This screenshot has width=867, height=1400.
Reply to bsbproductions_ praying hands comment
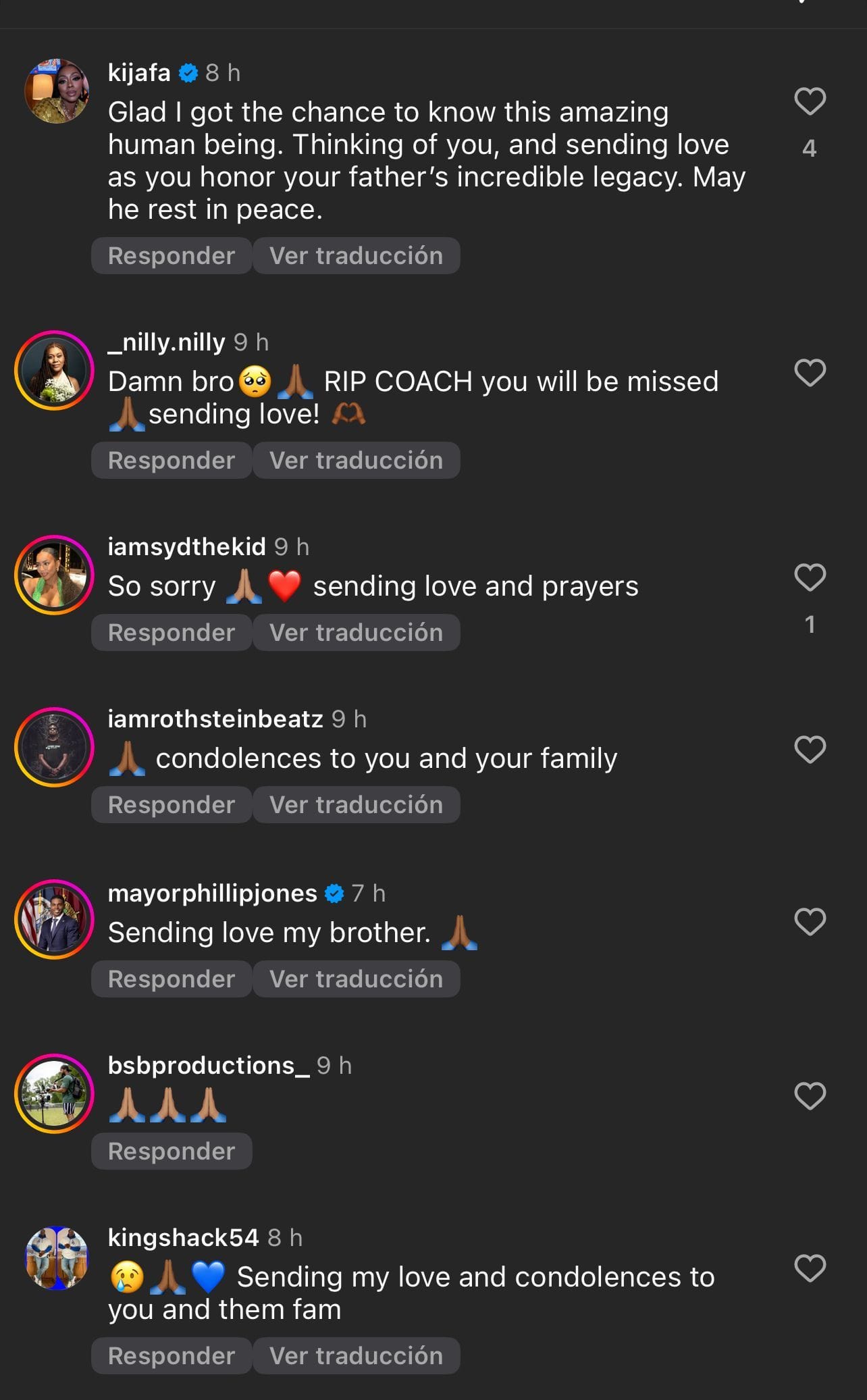tap(172, 1151)
